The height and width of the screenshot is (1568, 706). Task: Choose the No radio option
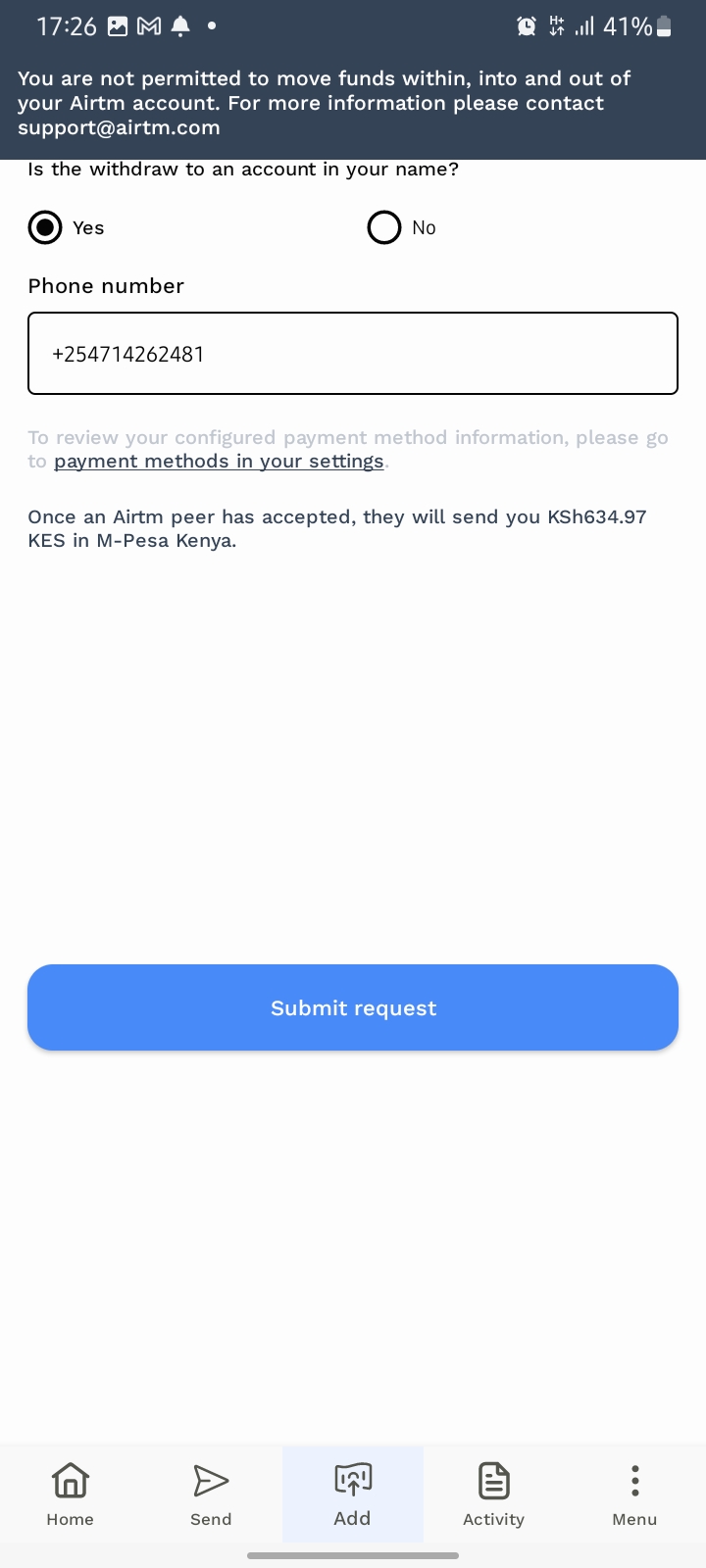(x=384, y=227)
